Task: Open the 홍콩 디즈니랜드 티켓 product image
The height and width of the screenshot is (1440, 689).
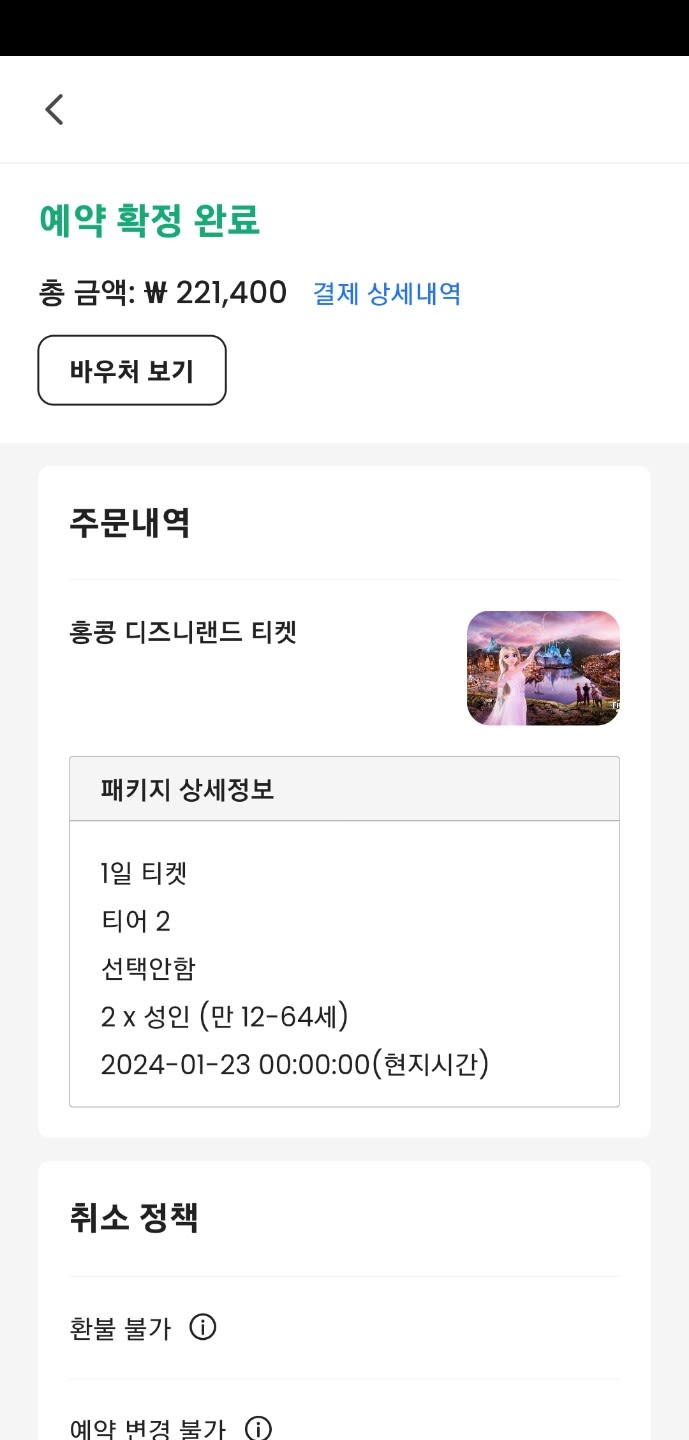Action: (x=543, y=668)
